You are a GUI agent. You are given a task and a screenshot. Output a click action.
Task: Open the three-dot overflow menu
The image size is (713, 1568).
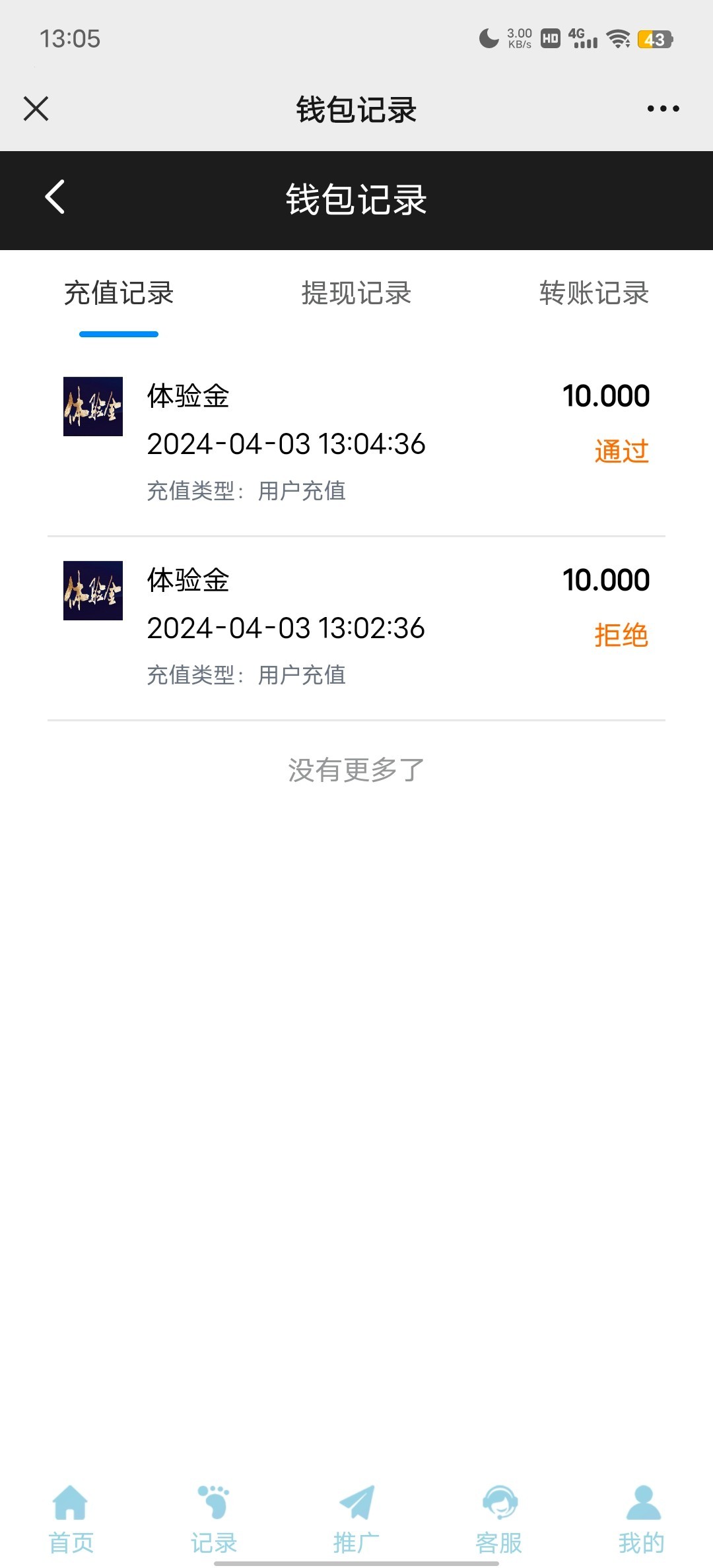(663, 109)
